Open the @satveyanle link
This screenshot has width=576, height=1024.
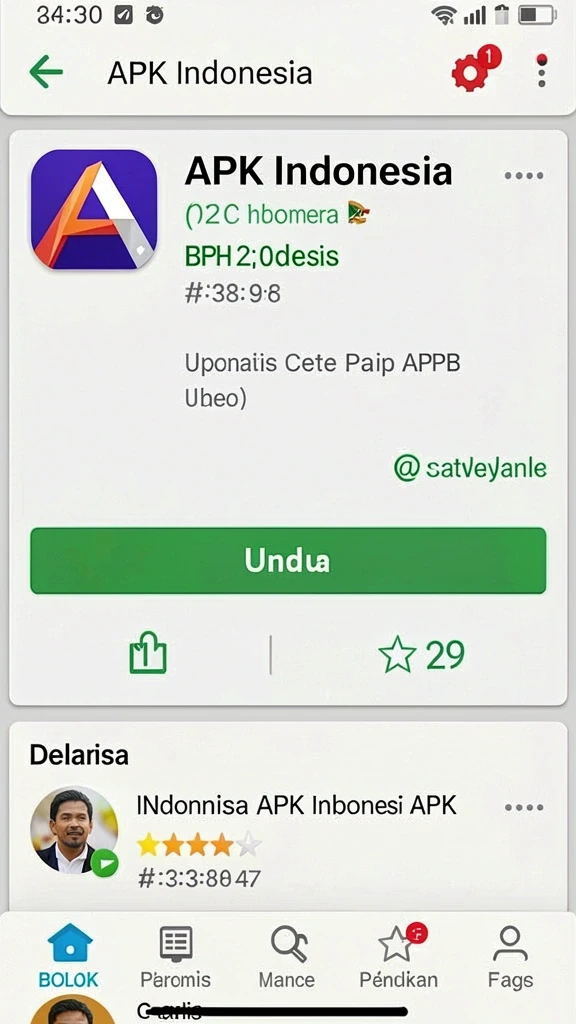(470, 468)
